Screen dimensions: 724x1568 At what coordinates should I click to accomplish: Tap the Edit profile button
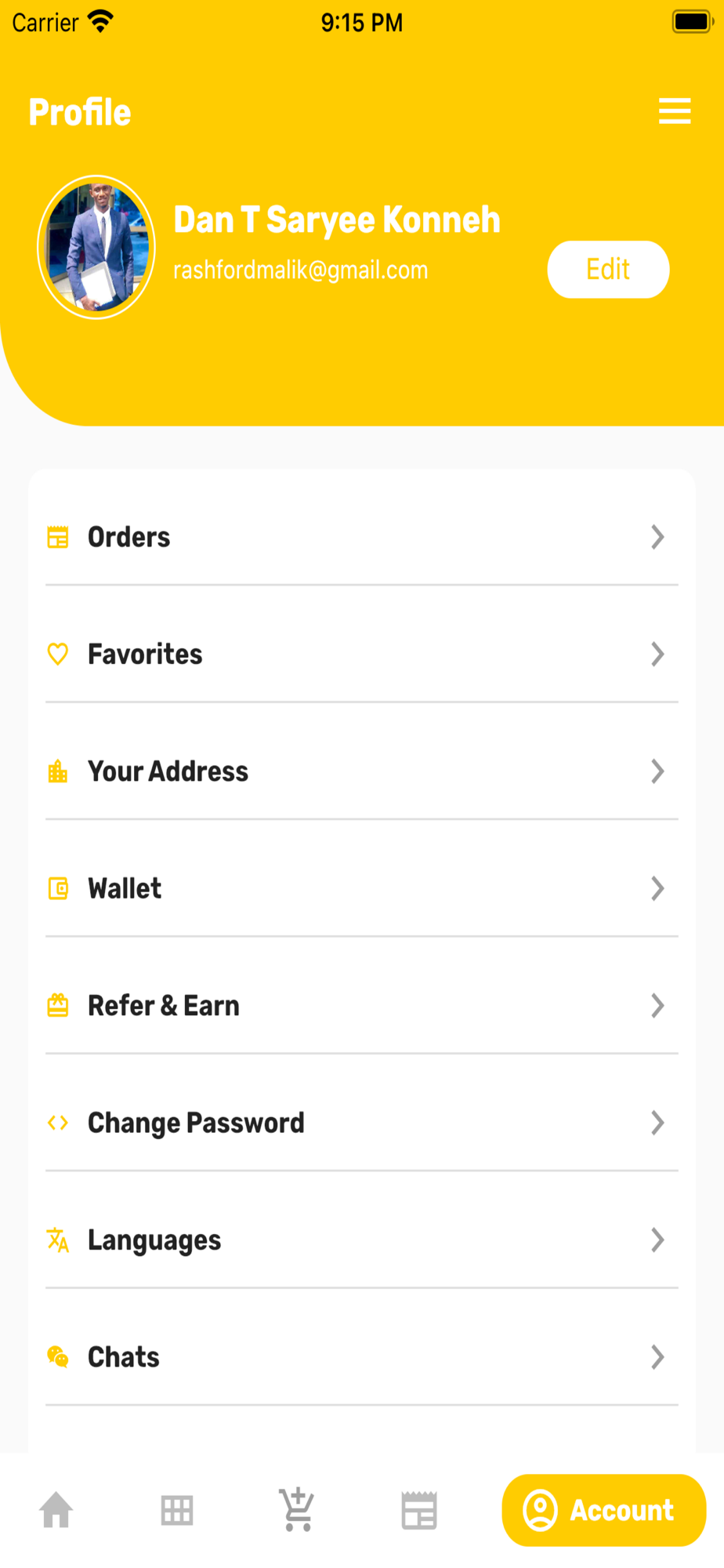[x=608, y=270]
